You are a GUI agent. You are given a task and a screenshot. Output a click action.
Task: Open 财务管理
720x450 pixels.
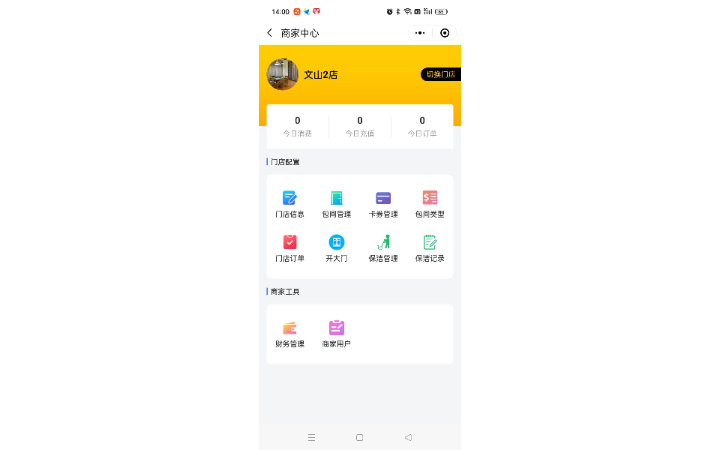point(290,333)
